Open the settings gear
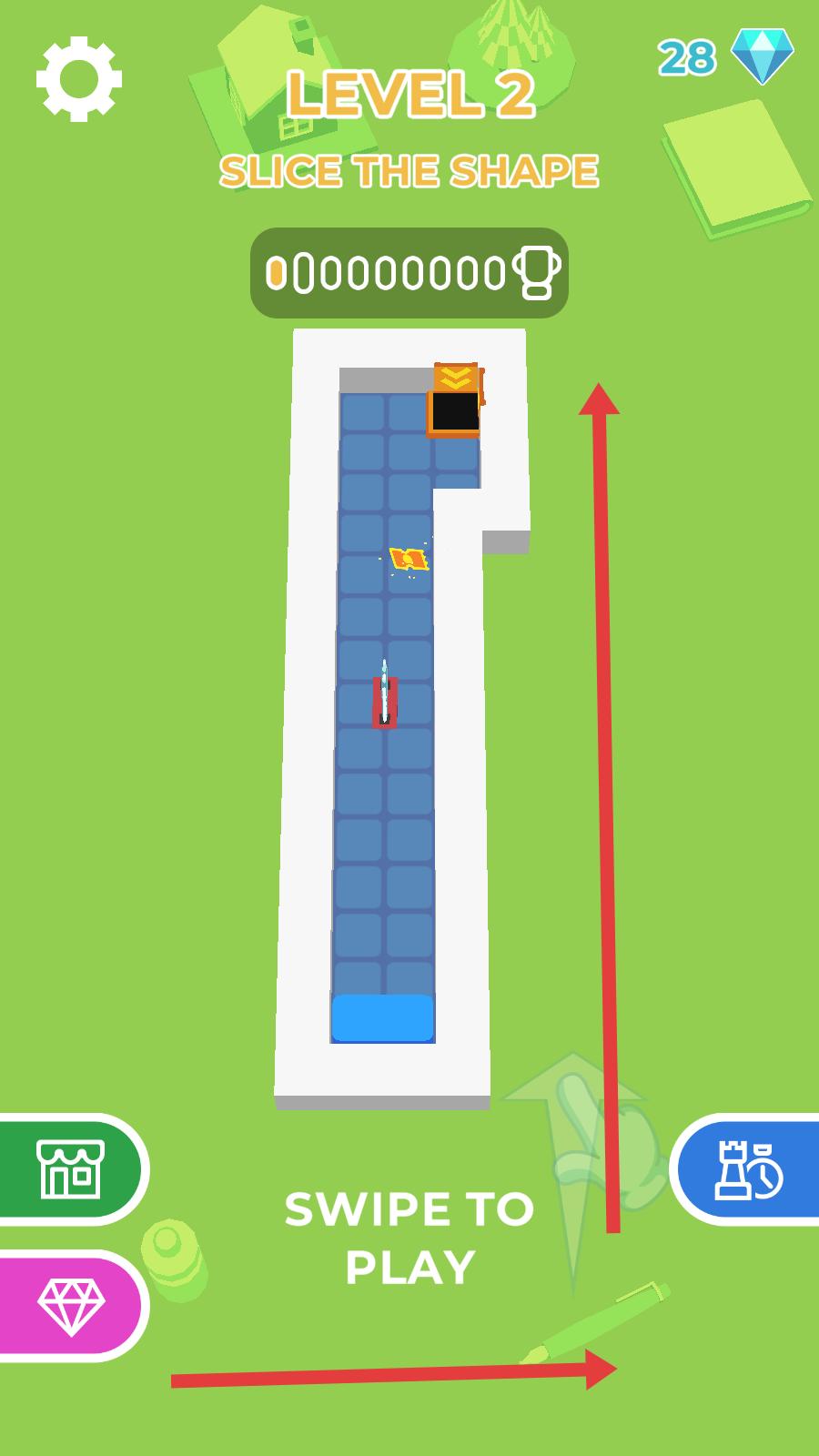Viewport: 819px width, 1456px height. [79, 79]
